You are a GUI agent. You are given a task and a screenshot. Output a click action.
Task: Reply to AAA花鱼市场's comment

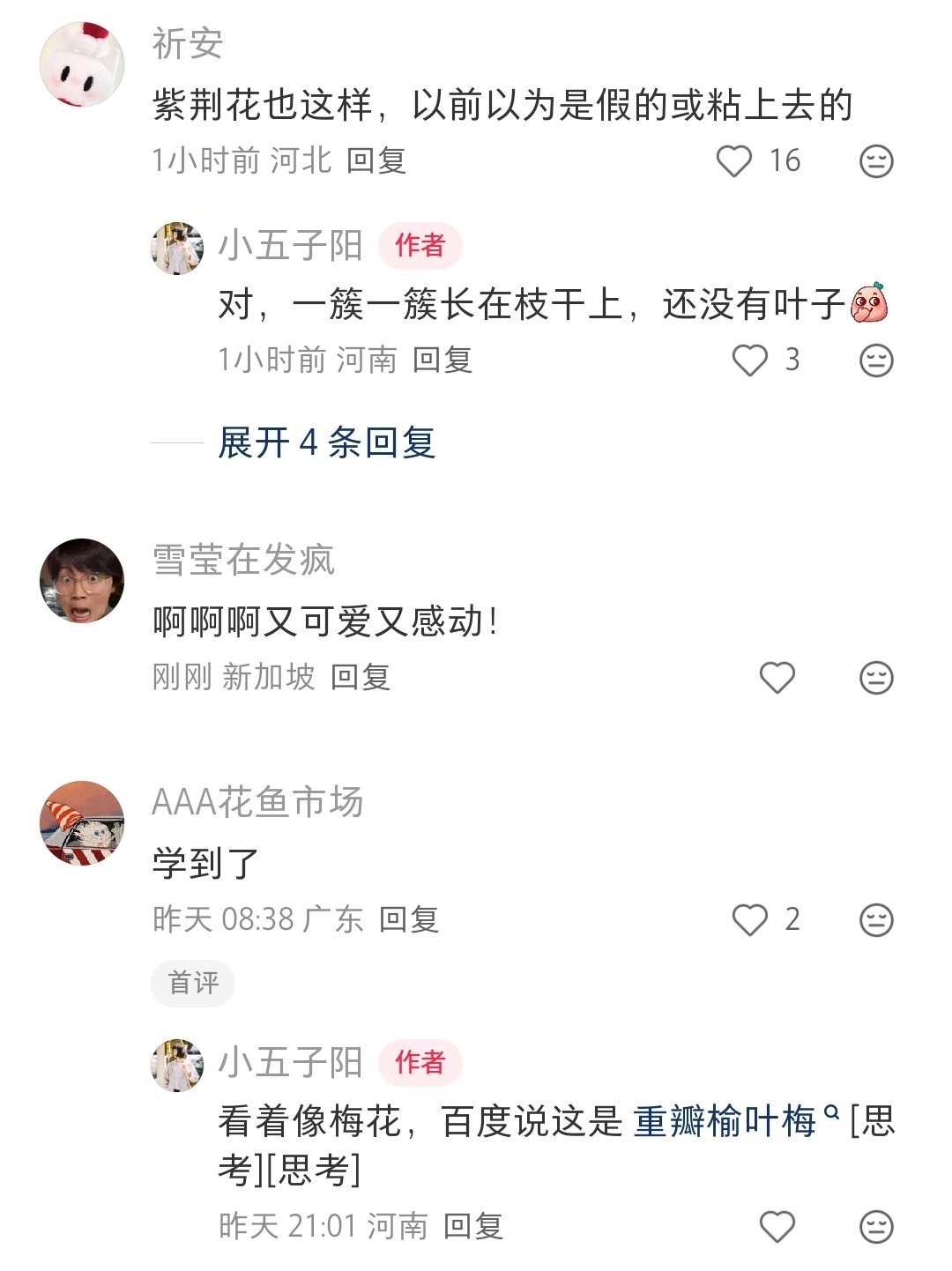[x=409, y=920]
